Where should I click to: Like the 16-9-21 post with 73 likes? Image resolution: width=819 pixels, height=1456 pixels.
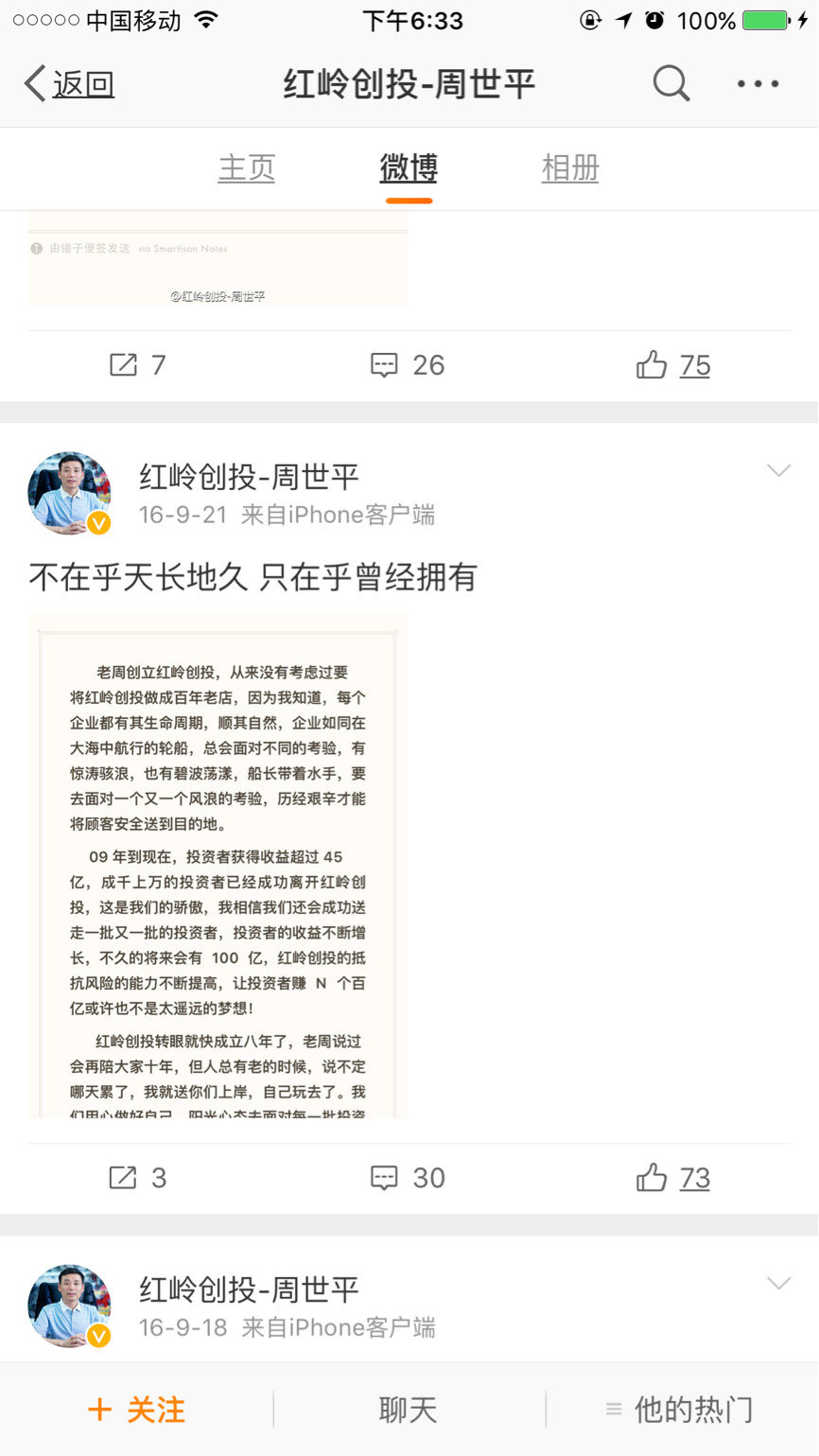coord(673,1178)
